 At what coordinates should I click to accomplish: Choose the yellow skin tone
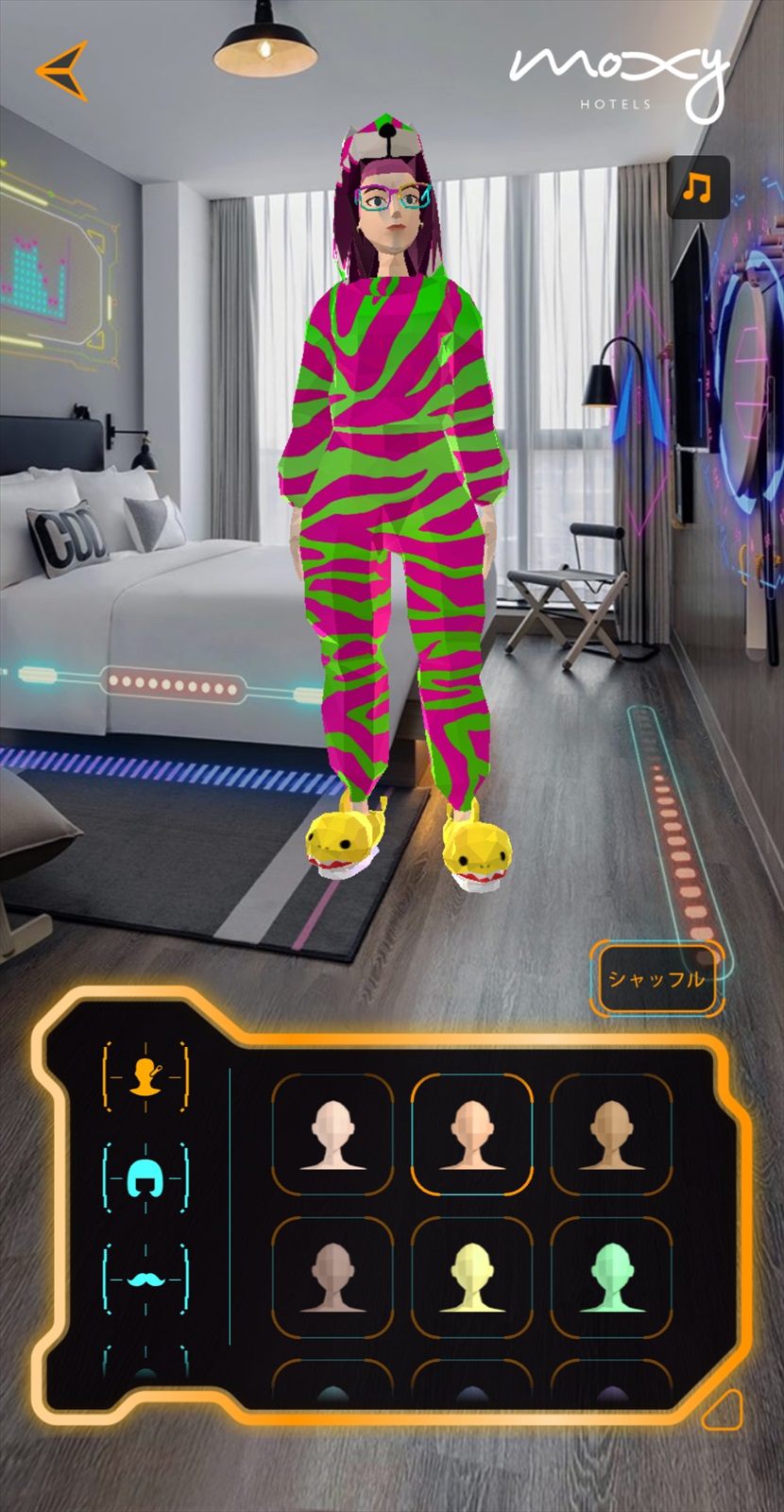[x=471, y=1278]
